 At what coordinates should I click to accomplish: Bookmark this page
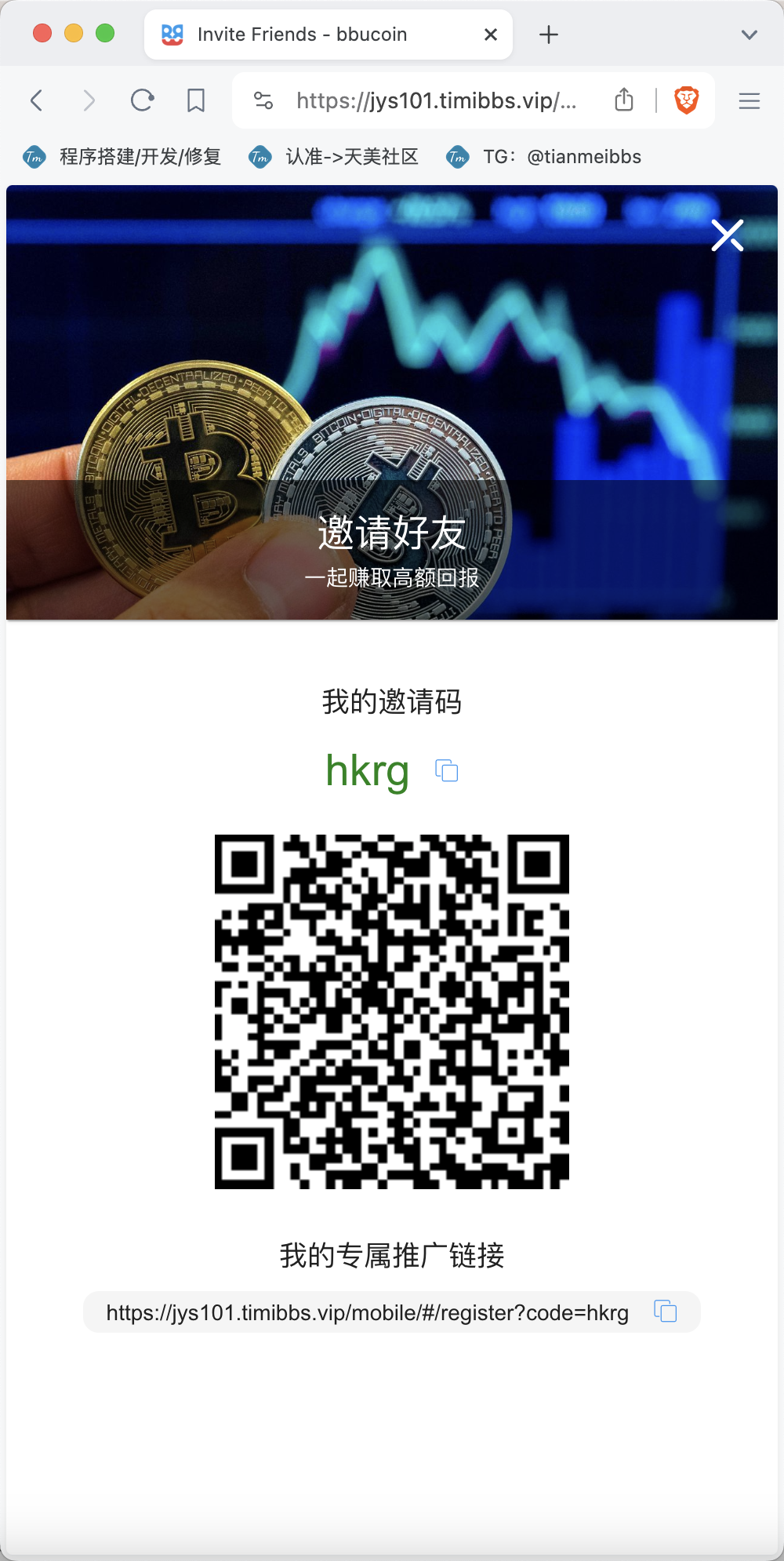196,100
